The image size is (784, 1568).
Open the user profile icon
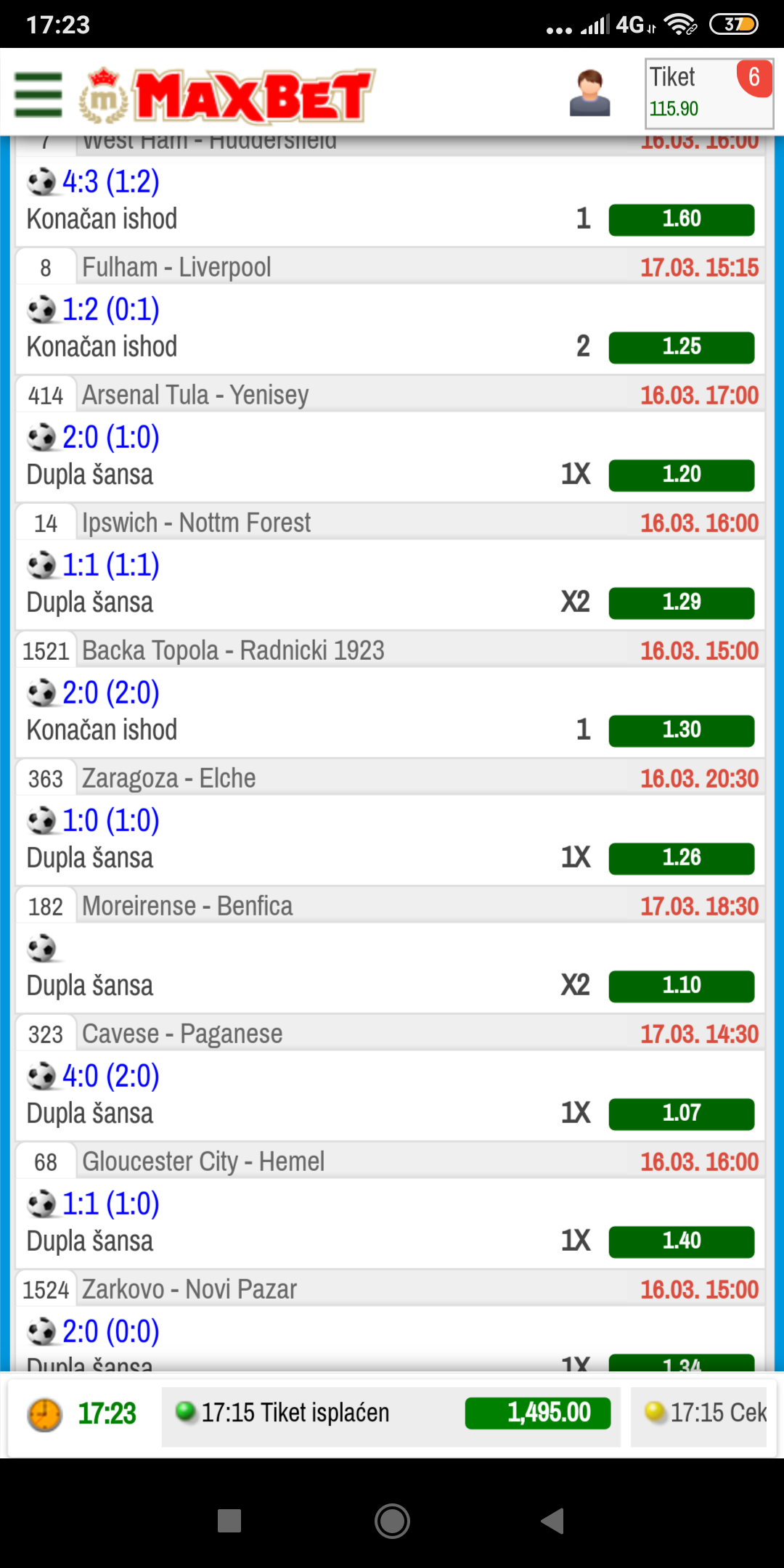click(x=589, y=93)
